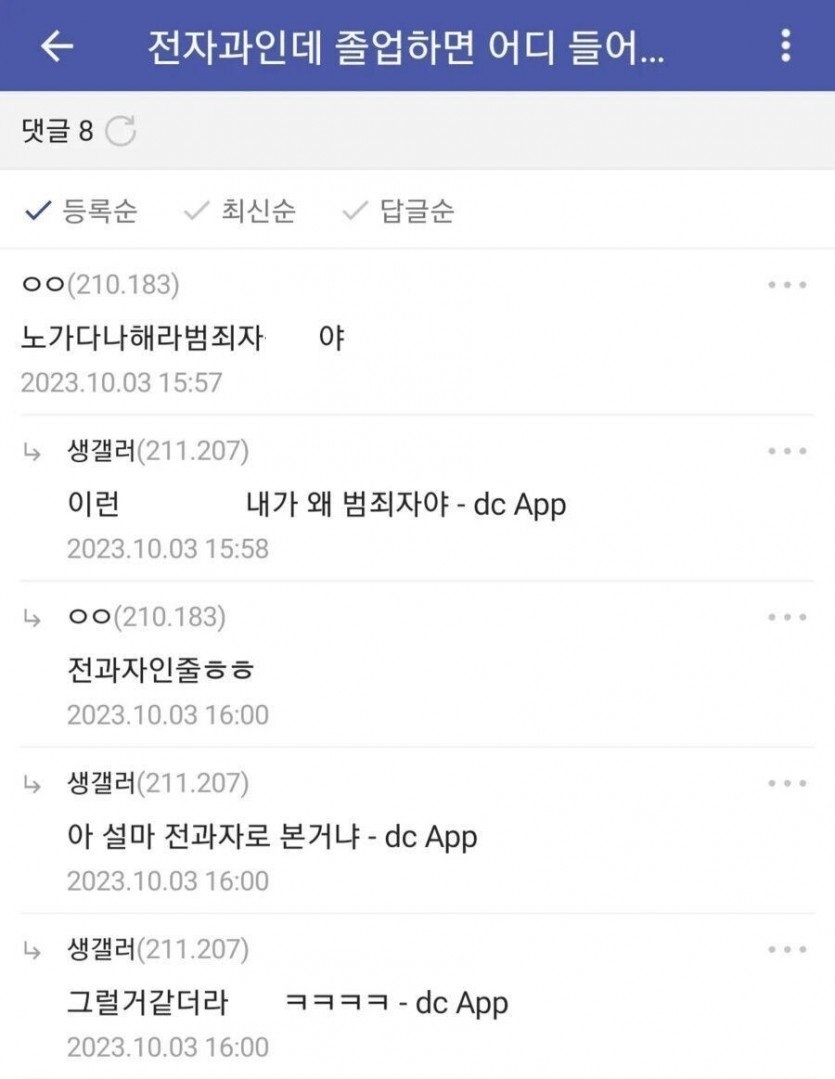Open options for the 전과자인줄ㅎㅎ reply

(787, 617)
